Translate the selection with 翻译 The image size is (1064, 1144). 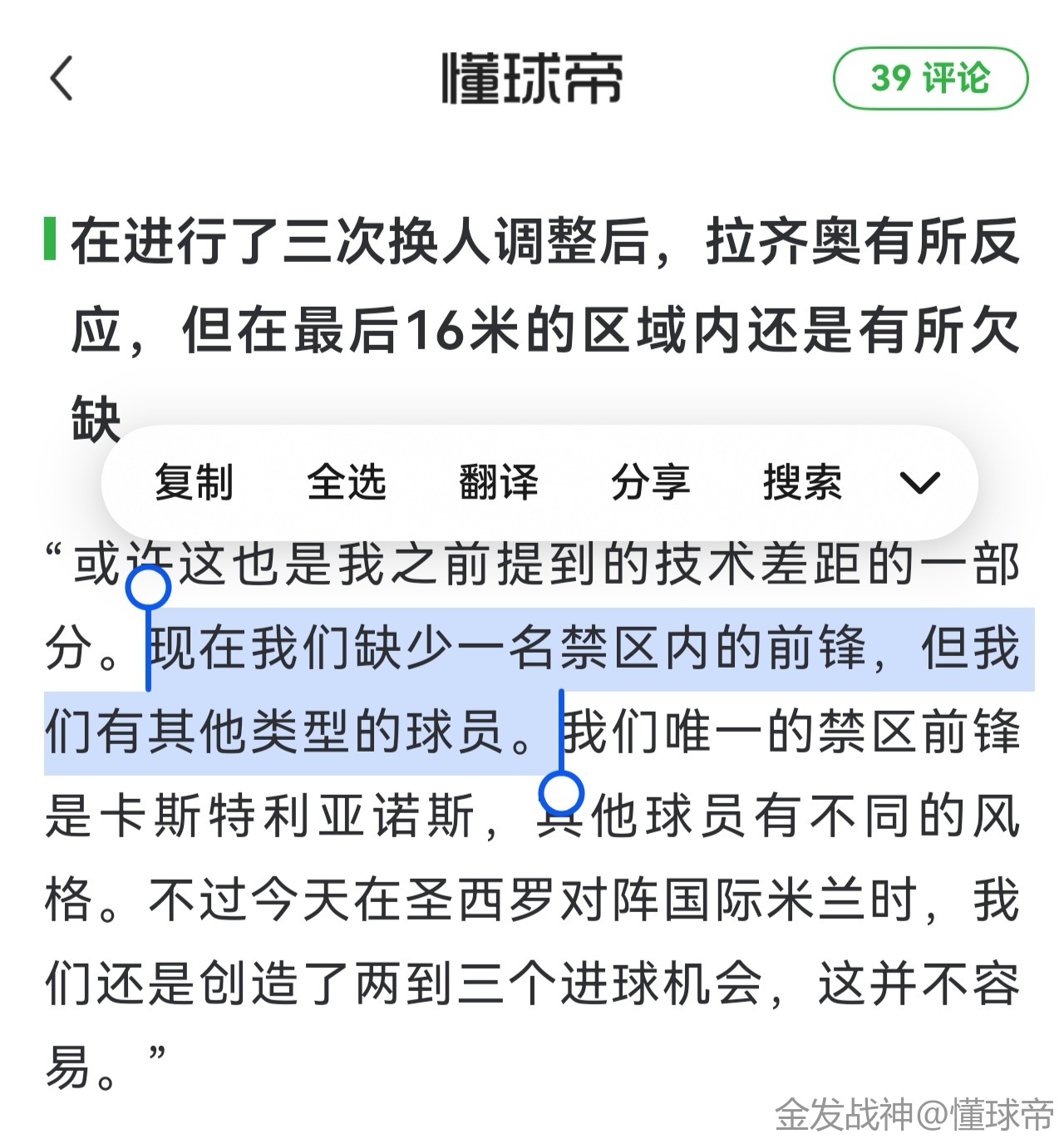coord(498,482)
